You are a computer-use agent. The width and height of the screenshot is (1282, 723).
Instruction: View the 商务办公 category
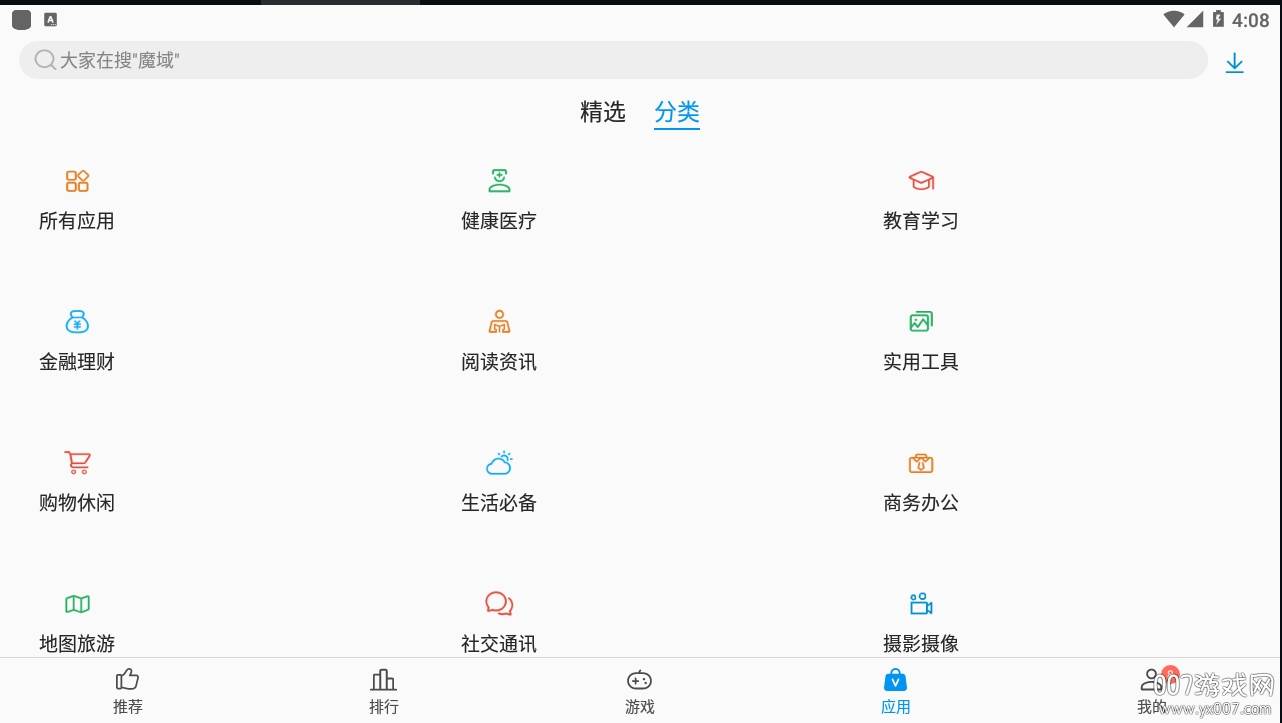click(921, 482)
